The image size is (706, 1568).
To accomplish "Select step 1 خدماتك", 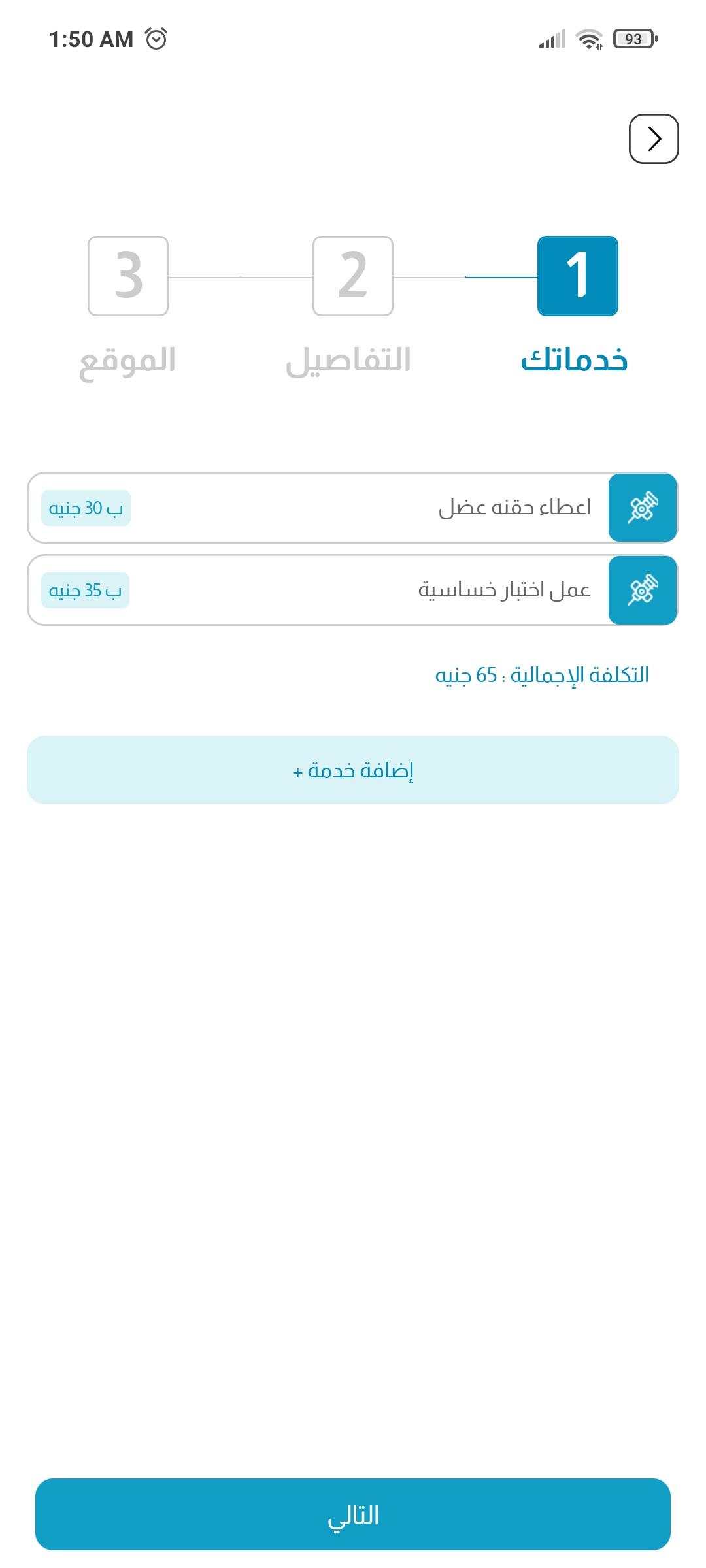I will pyautogui.click(x=577, y=276).
